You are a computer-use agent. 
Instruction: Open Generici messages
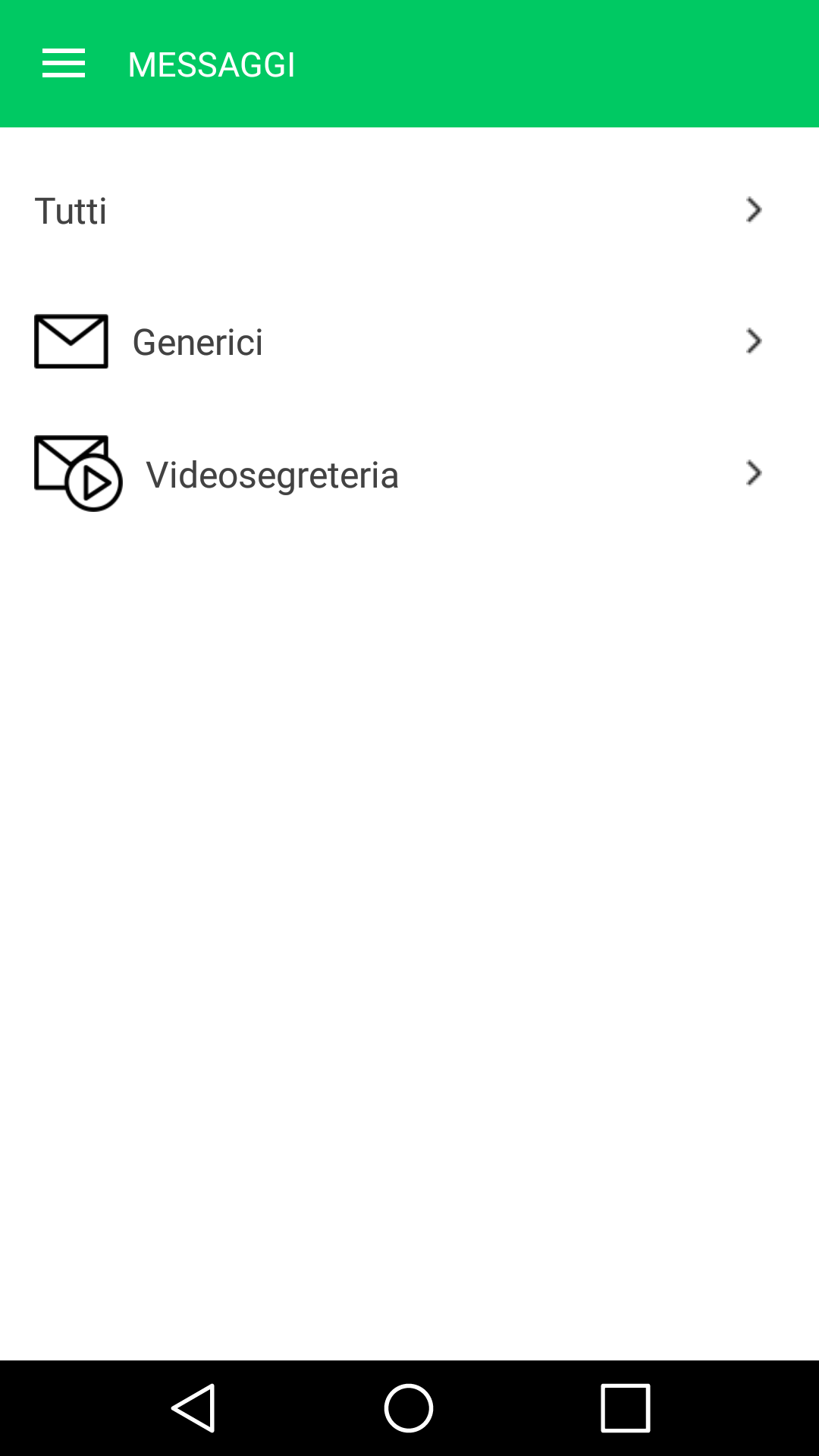[x=409, y=341]
